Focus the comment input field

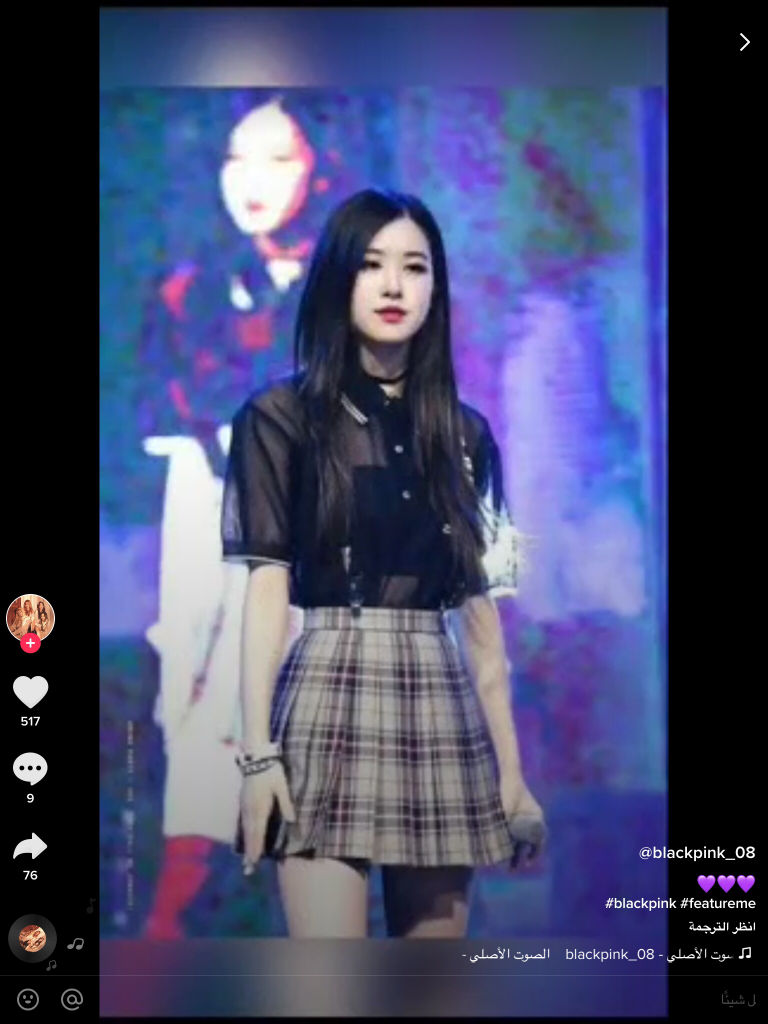point(420,999)
